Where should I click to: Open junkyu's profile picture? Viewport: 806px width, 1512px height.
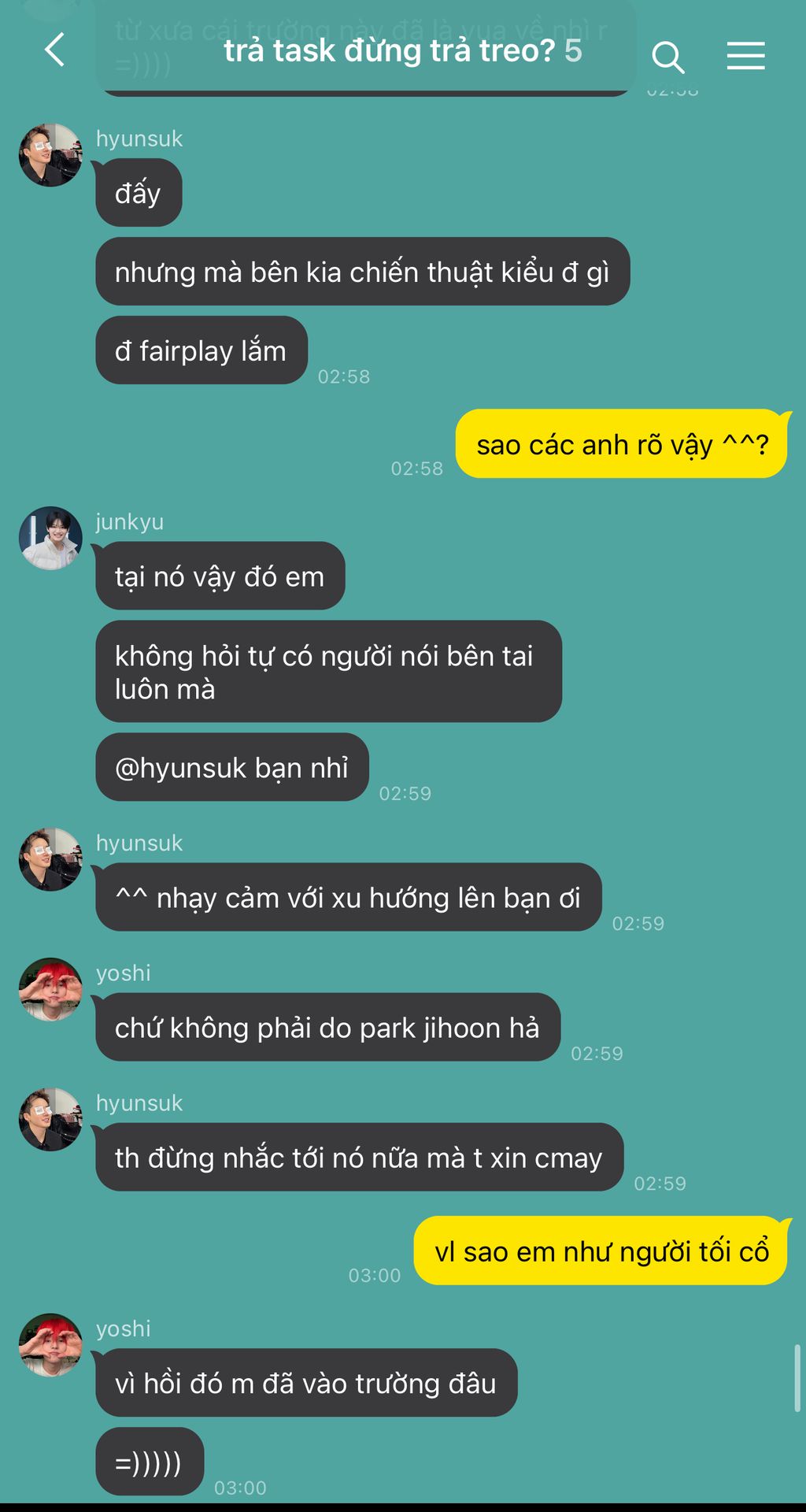pyautogui.click(x=50, y=538)
